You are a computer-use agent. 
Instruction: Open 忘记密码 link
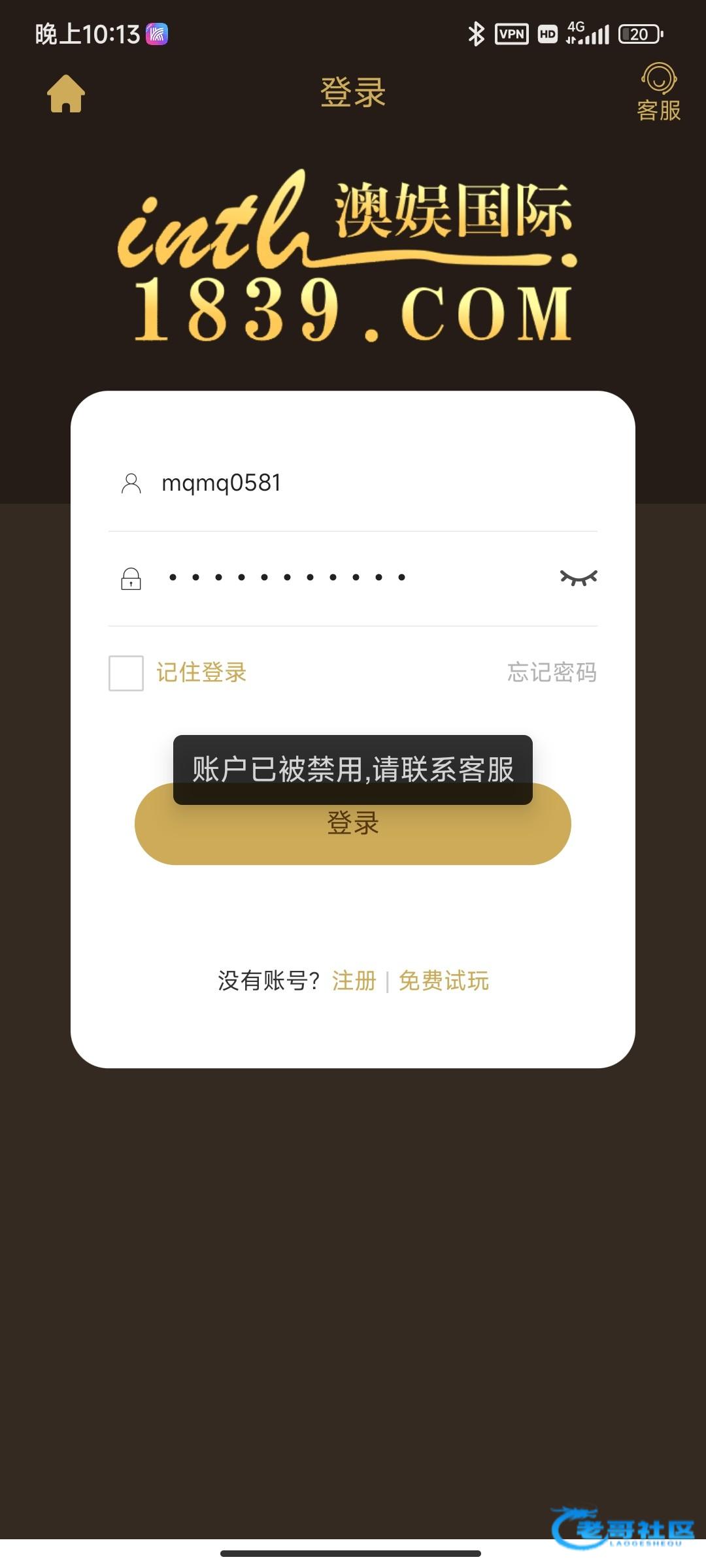pos(552,672)
